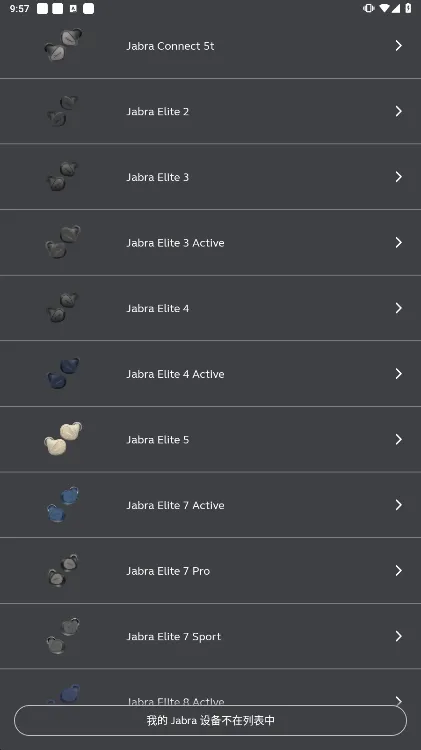The image size is (421, 750).
Task: Tap Jabra Elite 7 Sport
Action: (210, 636)
